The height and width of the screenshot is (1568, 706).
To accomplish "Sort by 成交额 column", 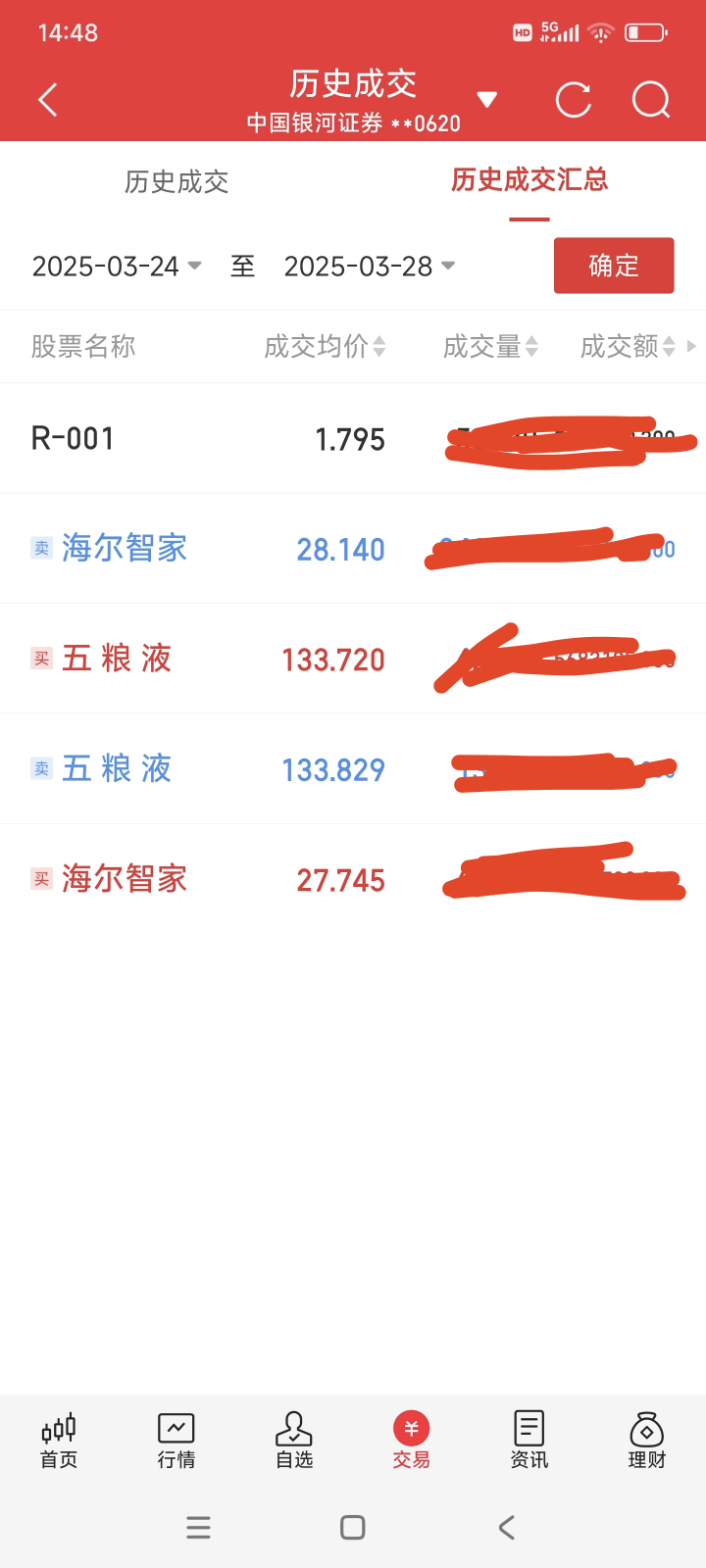I will [628, 346].
